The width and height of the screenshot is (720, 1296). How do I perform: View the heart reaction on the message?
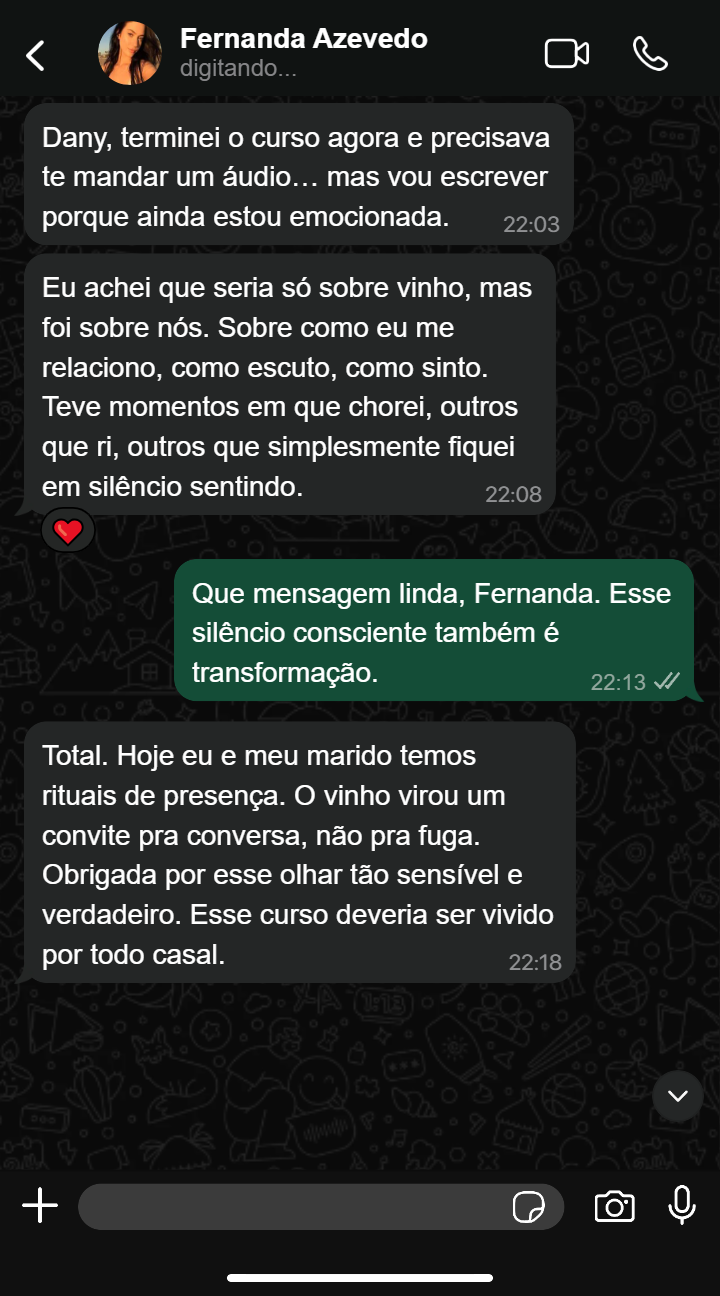[x=68, y=531]
